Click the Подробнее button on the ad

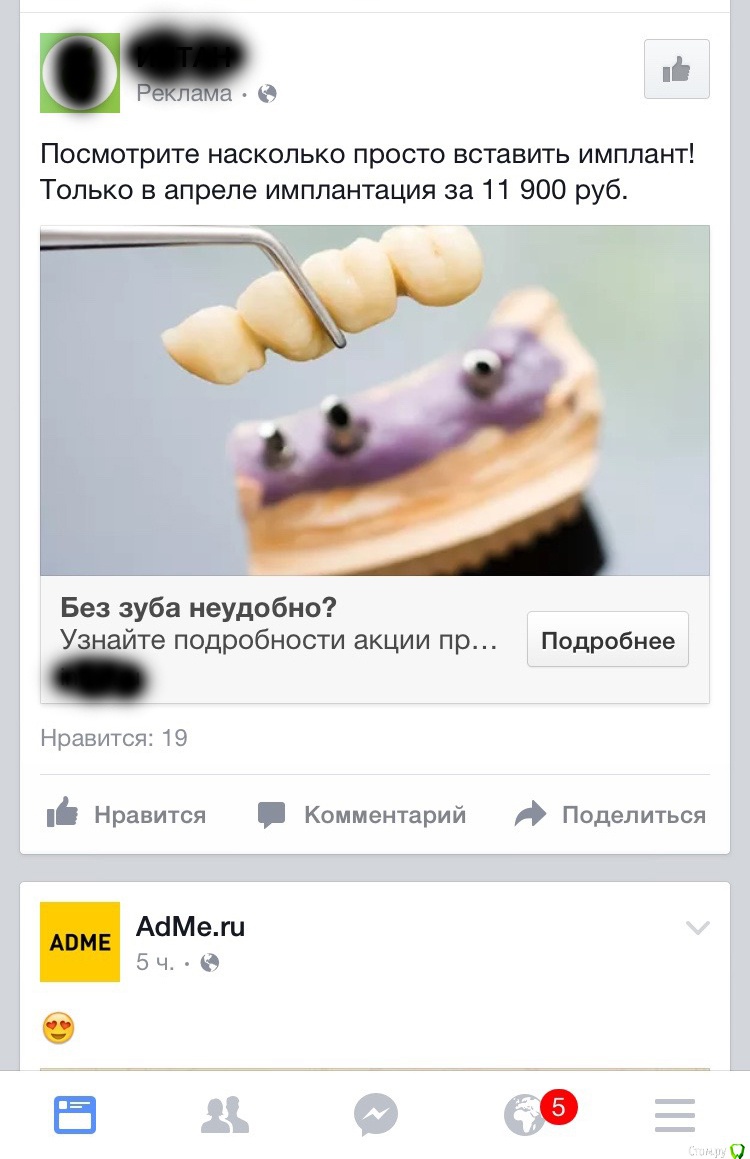click(x=607, y=639)
